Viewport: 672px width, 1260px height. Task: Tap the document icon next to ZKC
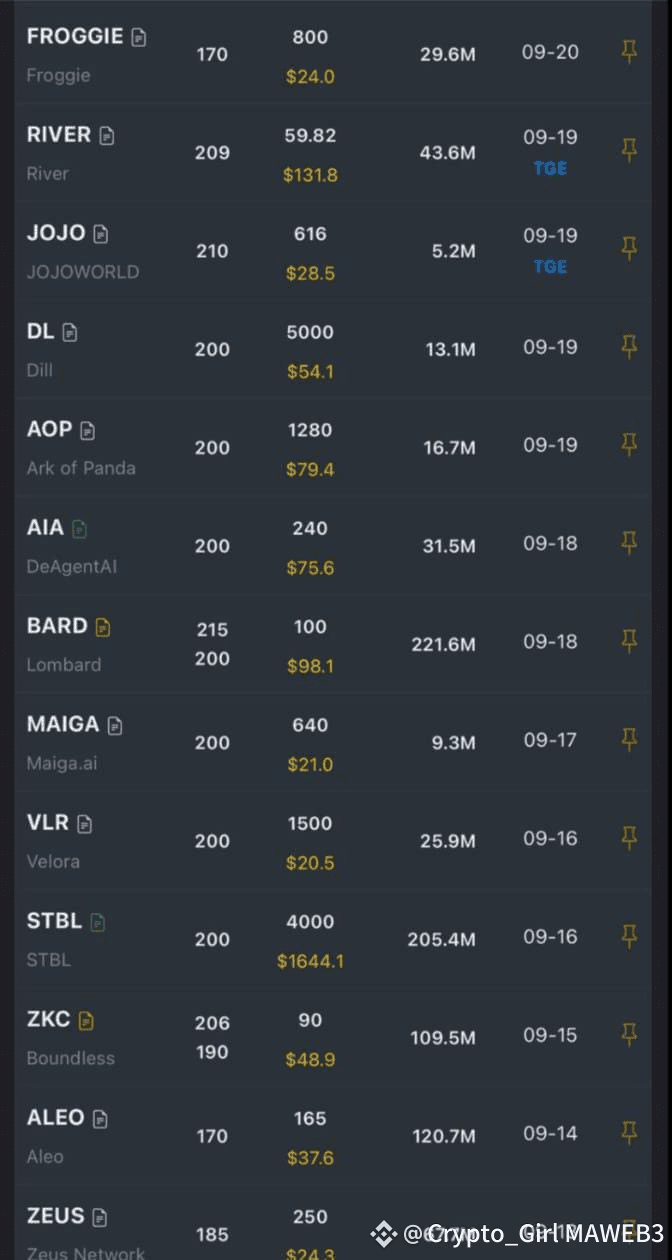point(87,1021)
